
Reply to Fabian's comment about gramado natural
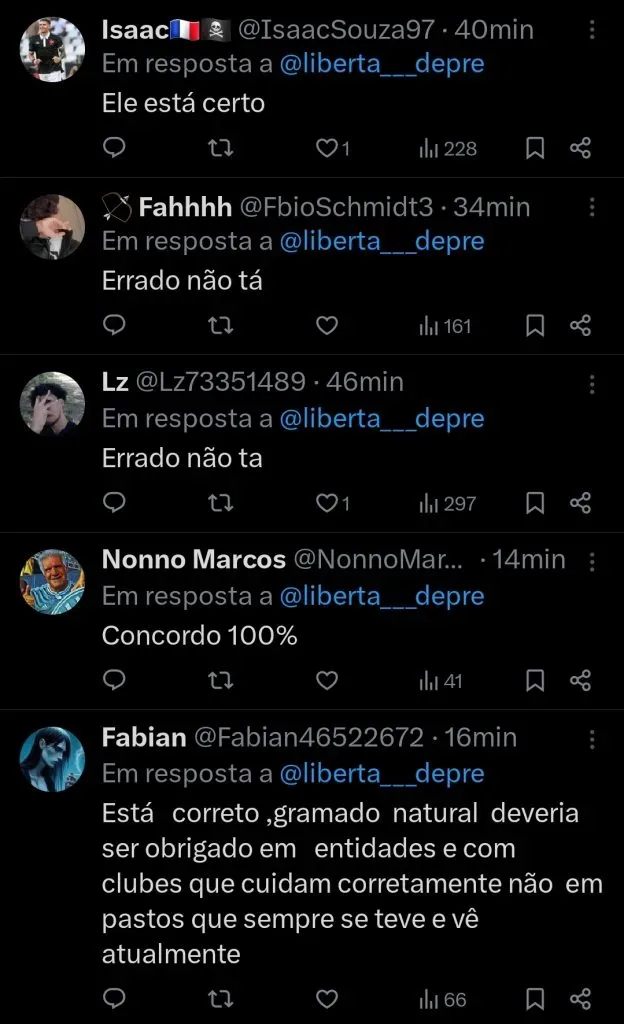115,999
